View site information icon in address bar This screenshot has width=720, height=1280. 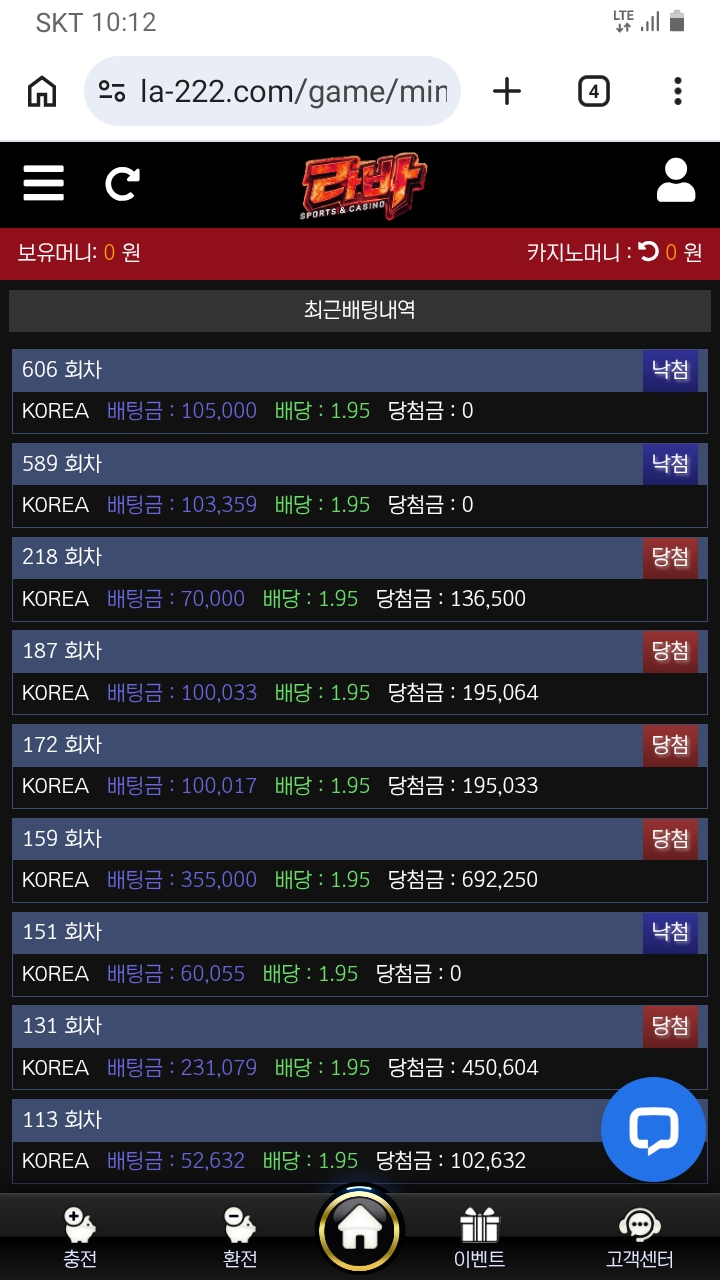[112, 92]
